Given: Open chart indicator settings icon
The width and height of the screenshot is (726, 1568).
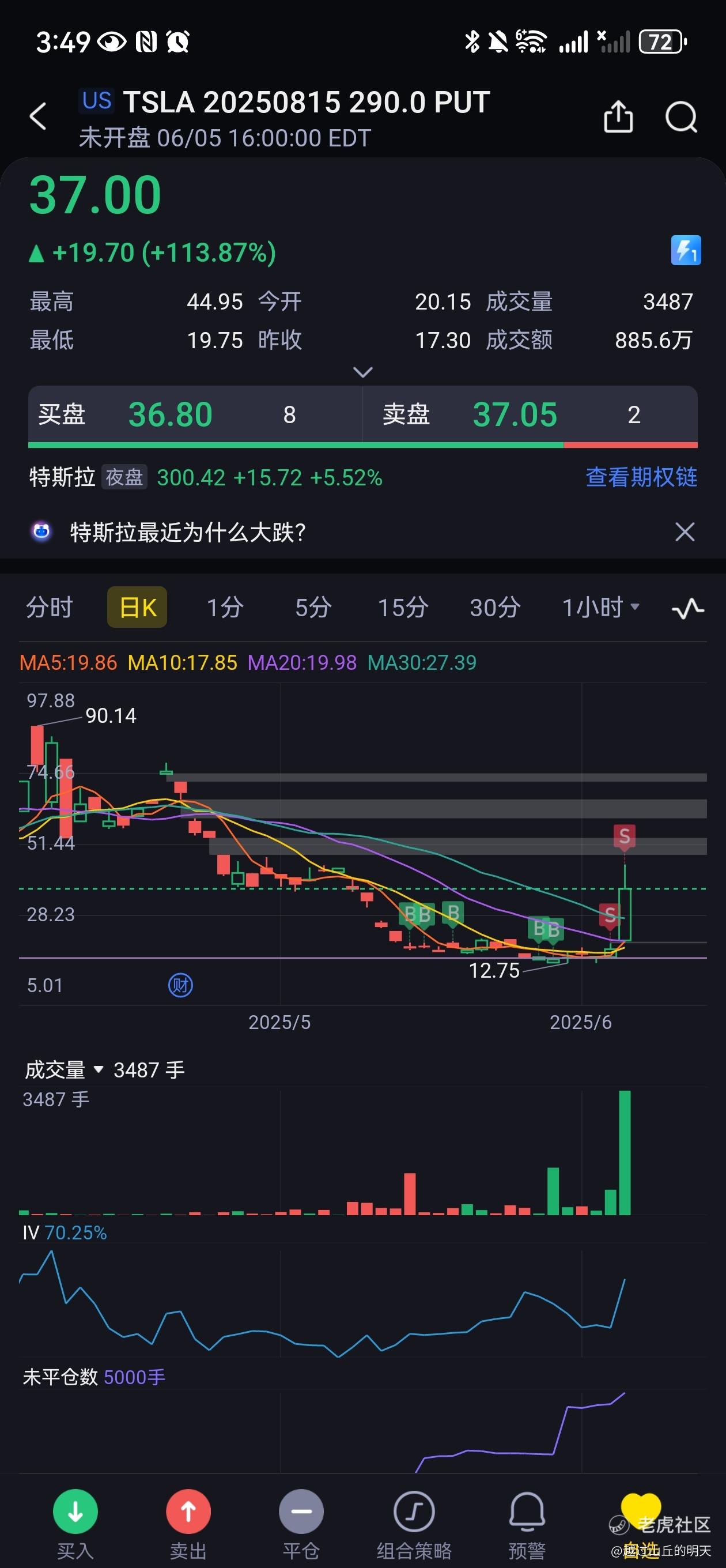Looking at the screenshot, I should point(687,608).
